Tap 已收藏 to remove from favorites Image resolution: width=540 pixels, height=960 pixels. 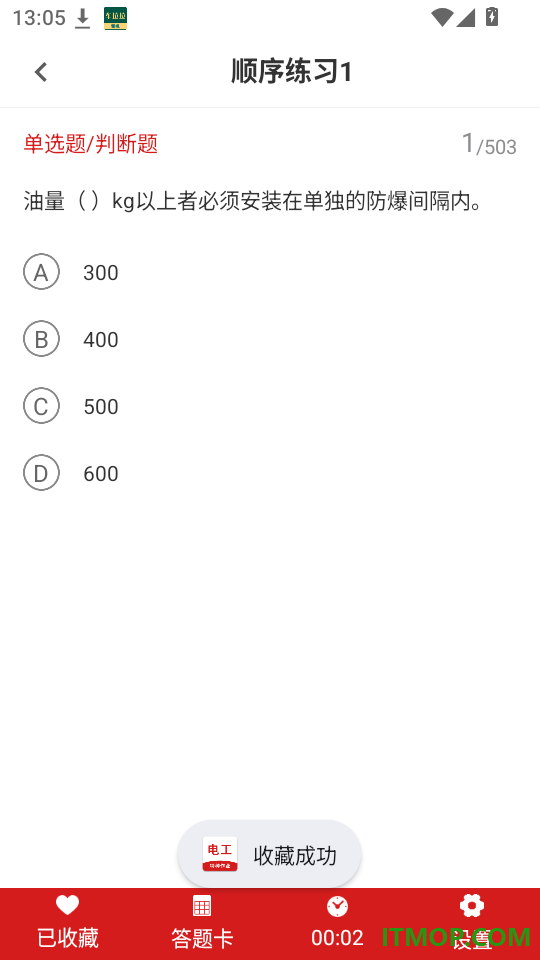67,922
